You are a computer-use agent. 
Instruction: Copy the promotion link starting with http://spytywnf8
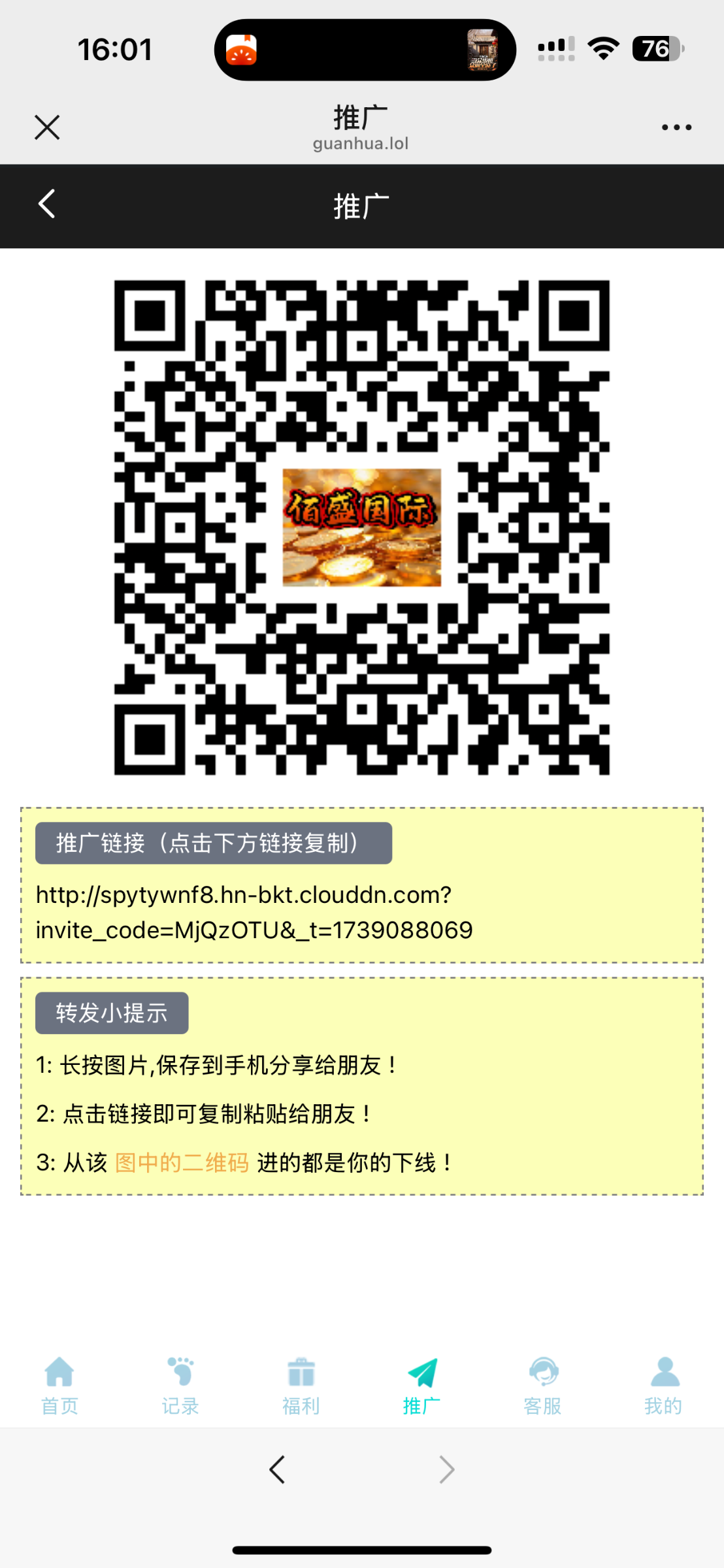click(x=254, y=912)
